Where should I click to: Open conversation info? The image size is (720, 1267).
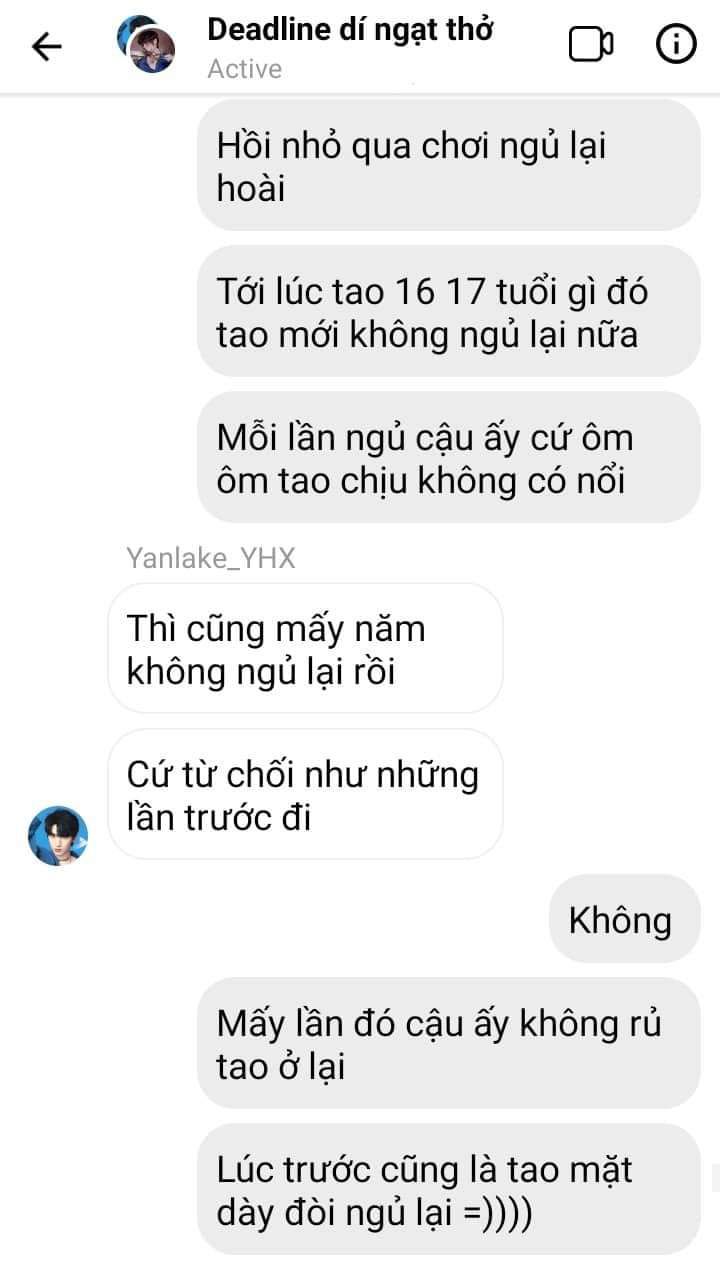(x=675, y=45)
